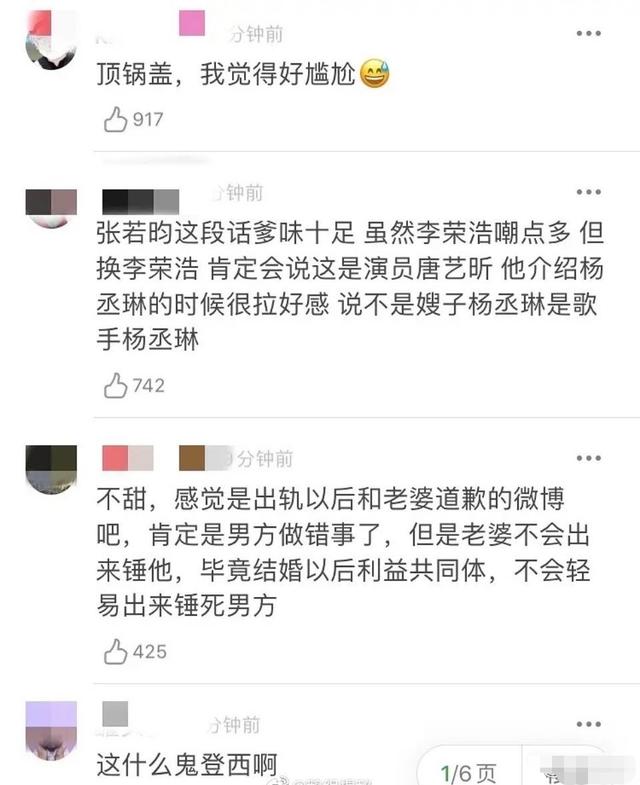640x785 pixels.
Task: Open overflow menu on the 这什么鬼登西啊 comment
Action: coord(589,722)
